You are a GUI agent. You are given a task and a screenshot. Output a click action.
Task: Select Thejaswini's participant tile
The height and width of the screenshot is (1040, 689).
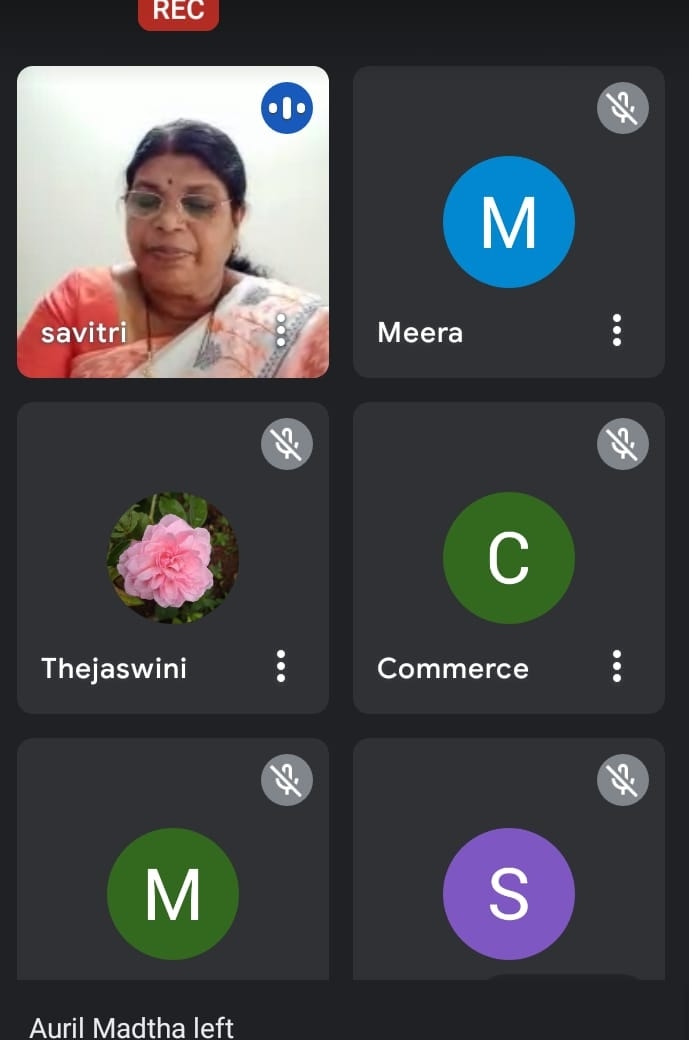tap(173, 558)
